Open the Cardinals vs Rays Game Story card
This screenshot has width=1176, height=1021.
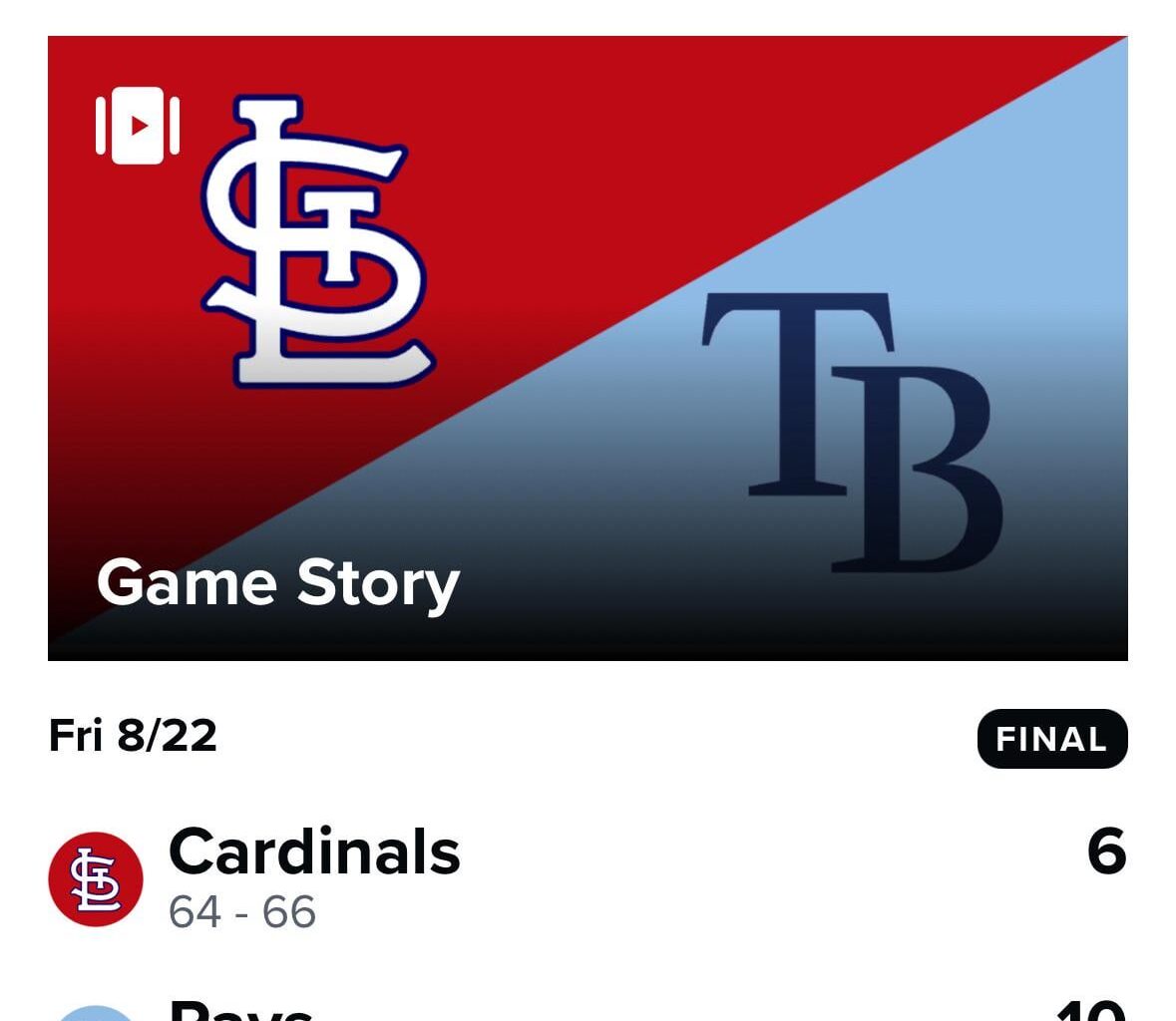(x=588, y=348)
